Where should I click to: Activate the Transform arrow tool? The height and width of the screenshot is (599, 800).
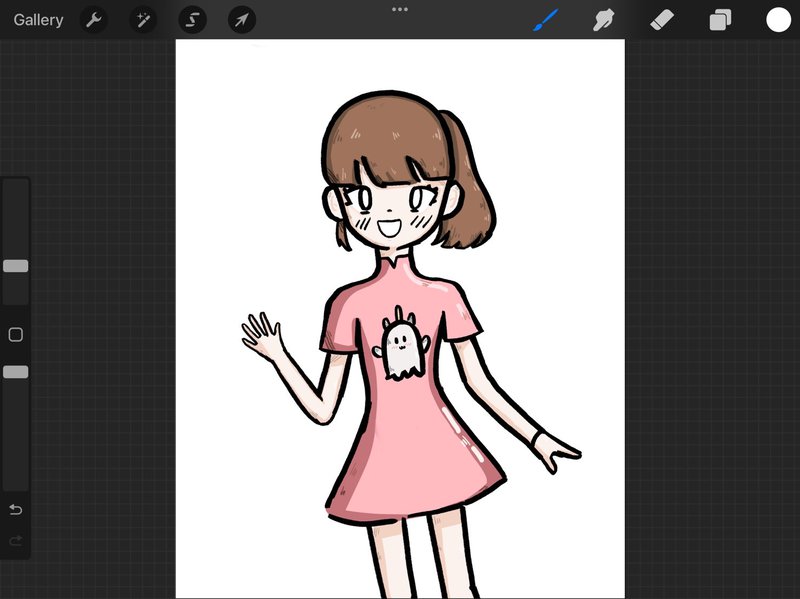pos(241,20)
